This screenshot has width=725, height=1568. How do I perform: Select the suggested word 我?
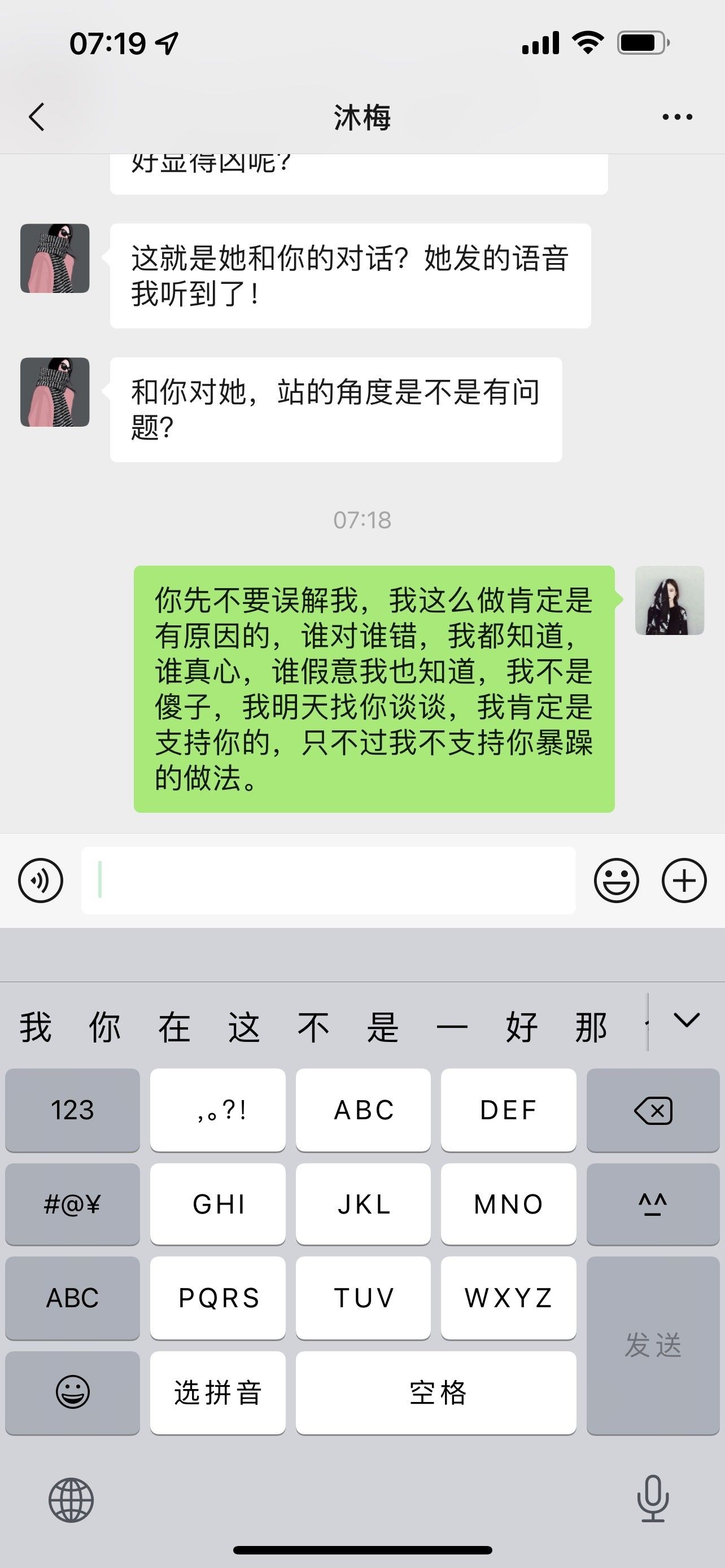pyautogui.click(x=36, y=1027)
